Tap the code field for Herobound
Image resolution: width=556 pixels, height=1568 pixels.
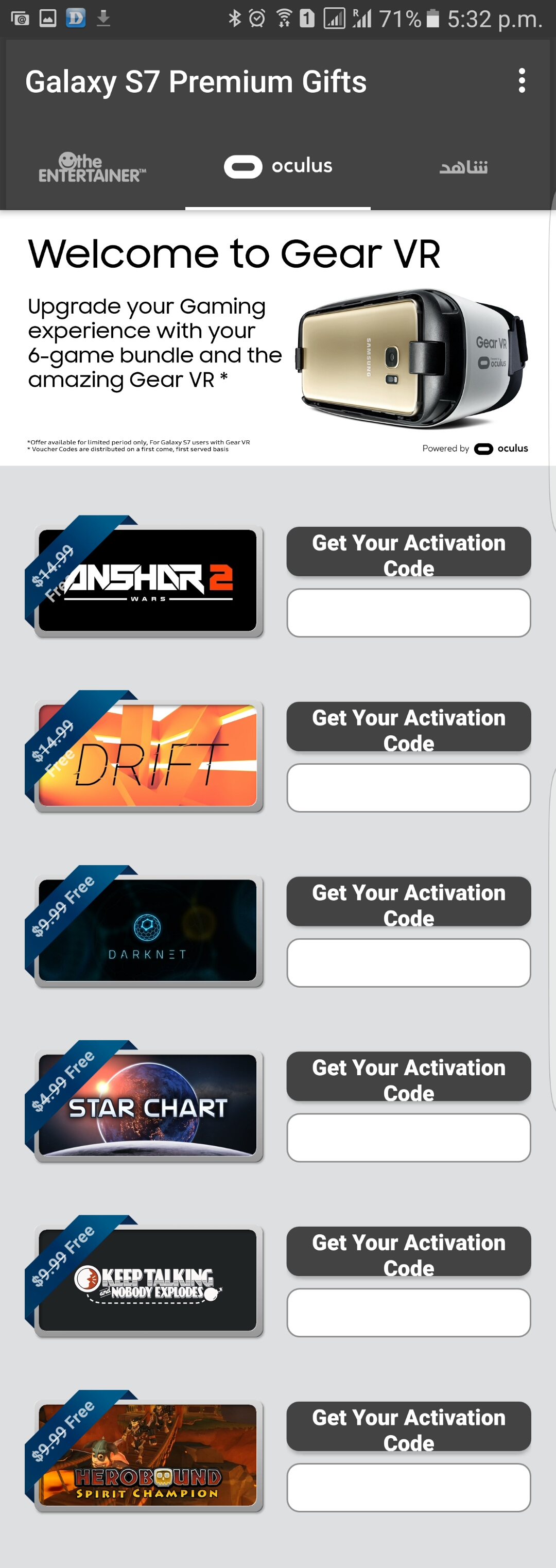click(x=408, y=1488)
